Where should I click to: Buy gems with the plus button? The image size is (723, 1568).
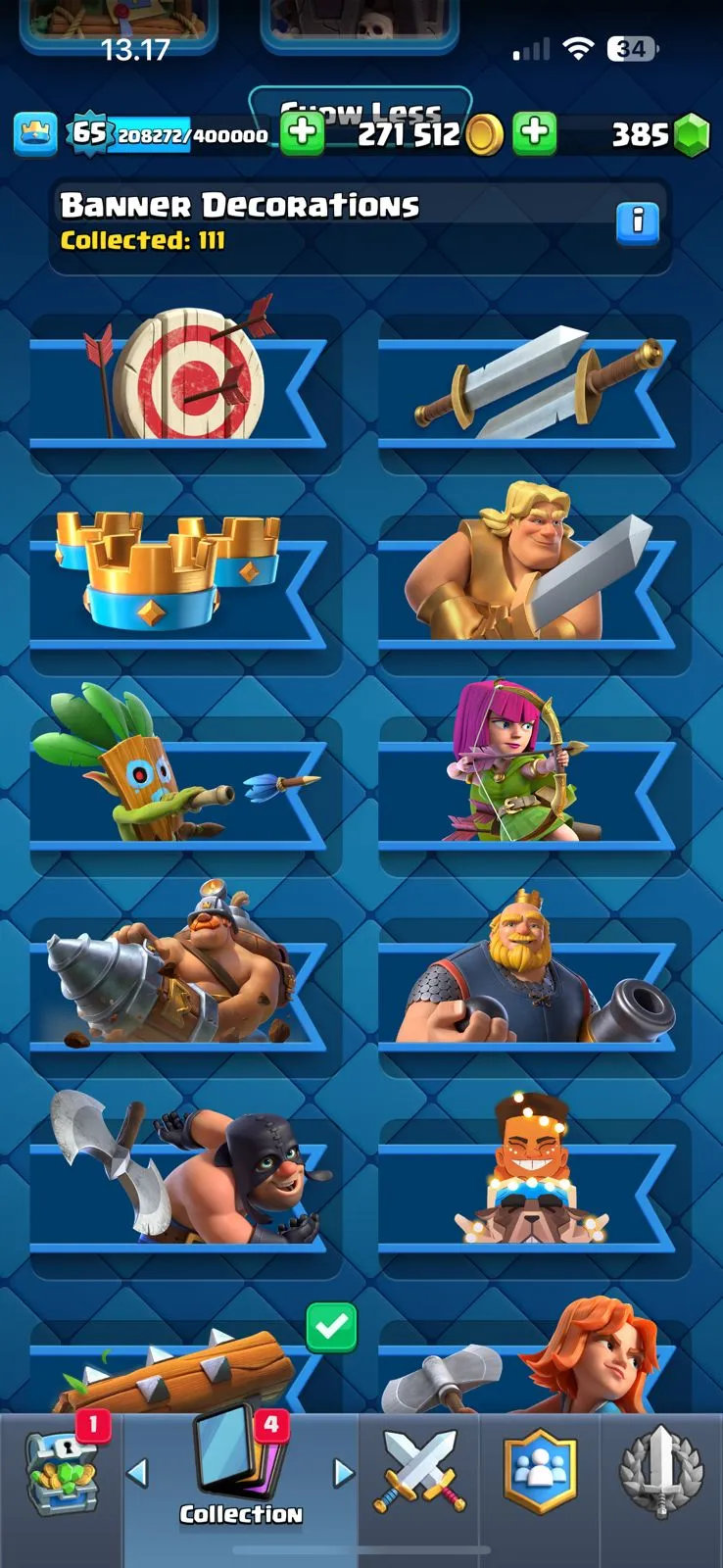pos(535,133)
